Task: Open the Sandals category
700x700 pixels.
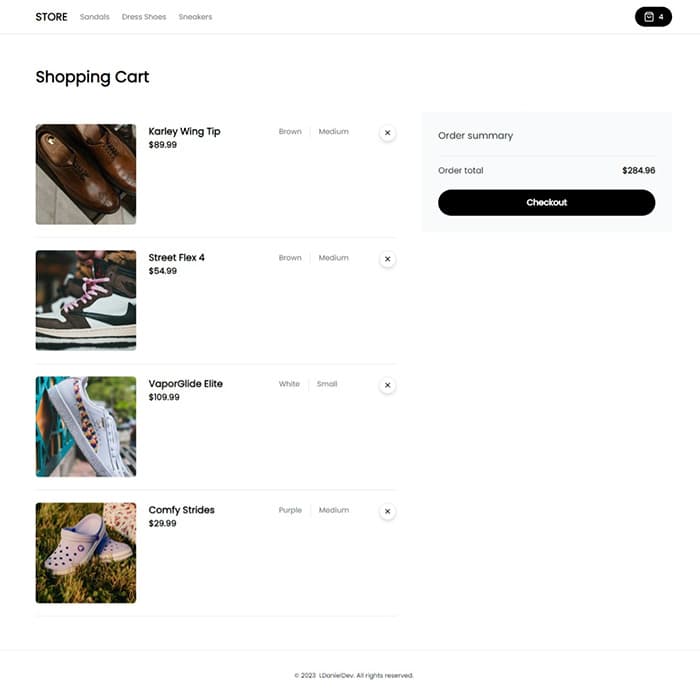Action: click(95, 17)
